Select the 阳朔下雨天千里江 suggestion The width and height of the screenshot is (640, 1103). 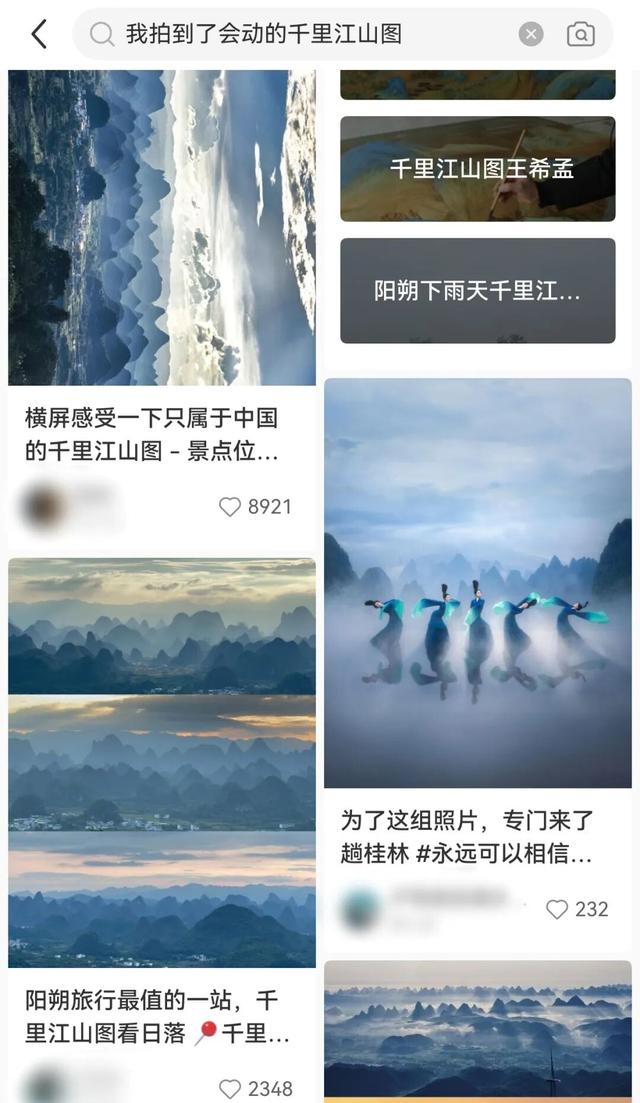tap(478, 291)
